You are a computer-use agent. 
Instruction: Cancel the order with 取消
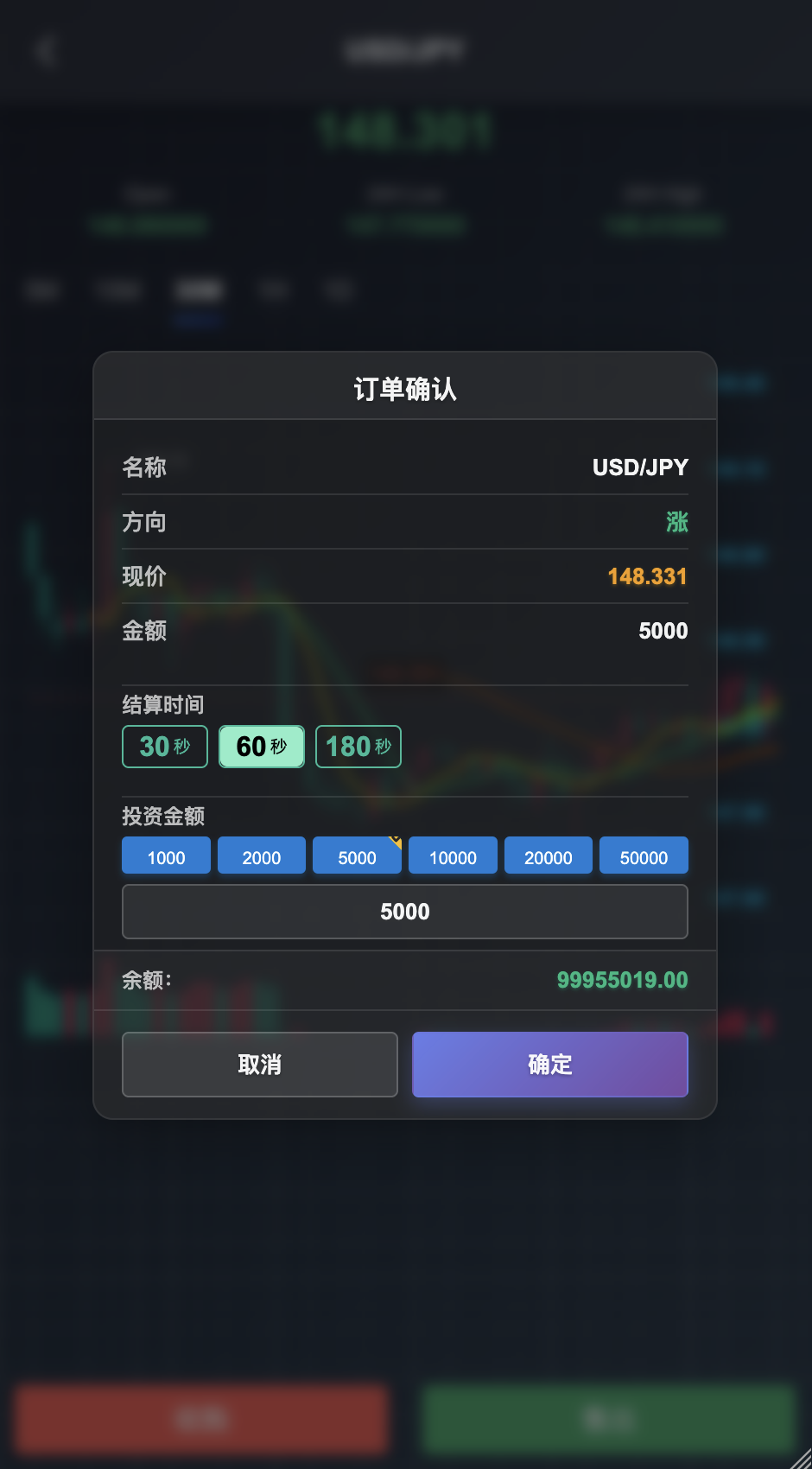tap(259, 1065)
